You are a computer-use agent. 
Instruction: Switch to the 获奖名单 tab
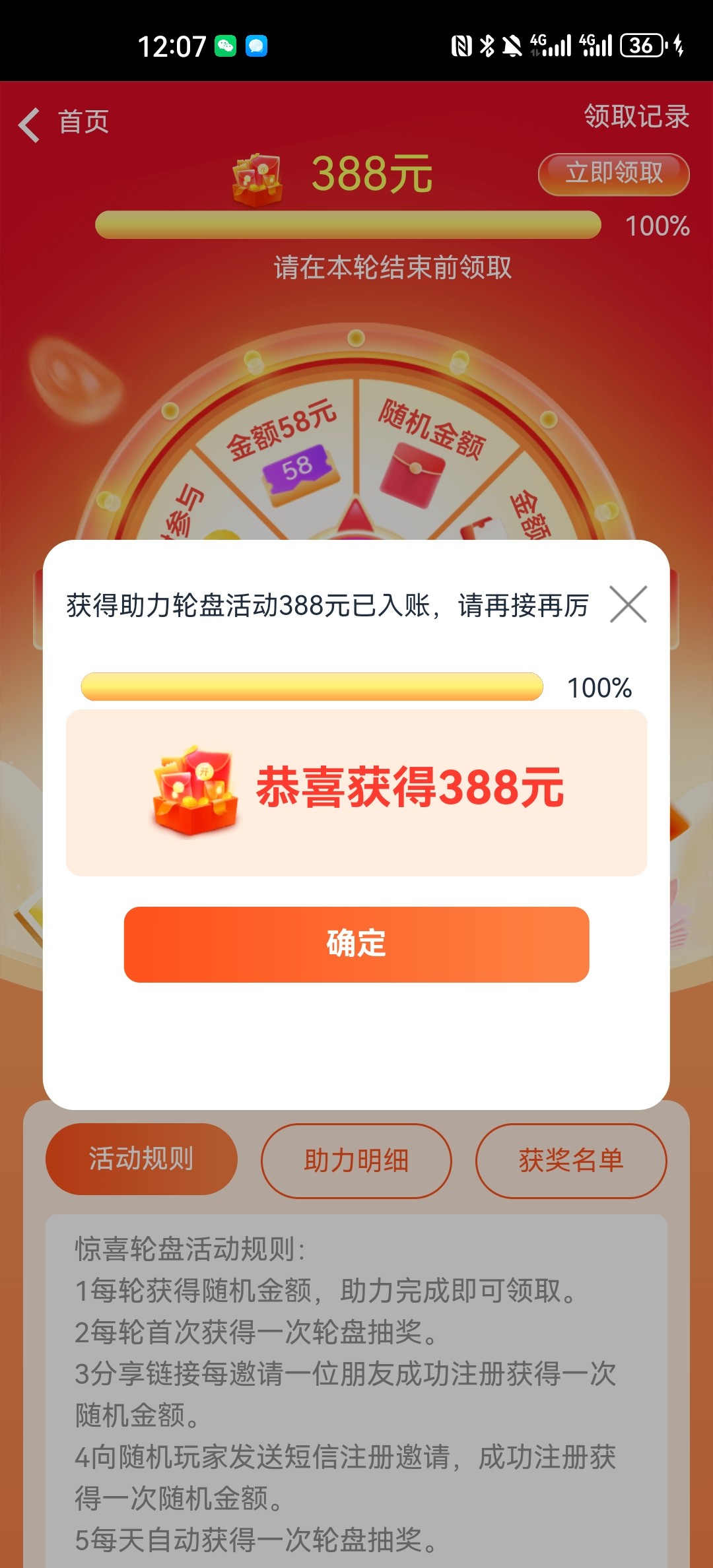tap(571, 1161)
